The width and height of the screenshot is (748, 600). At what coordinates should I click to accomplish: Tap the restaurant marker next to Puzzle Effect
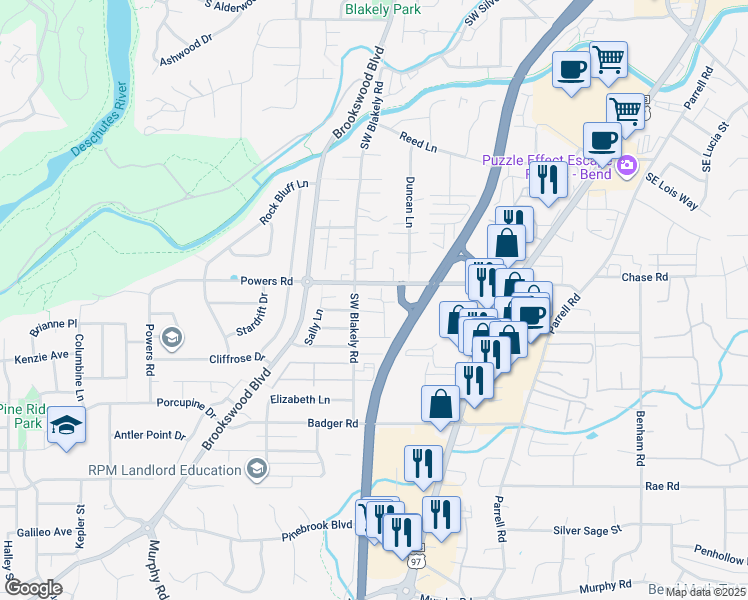pyautogui.click(x=547, y=178)
